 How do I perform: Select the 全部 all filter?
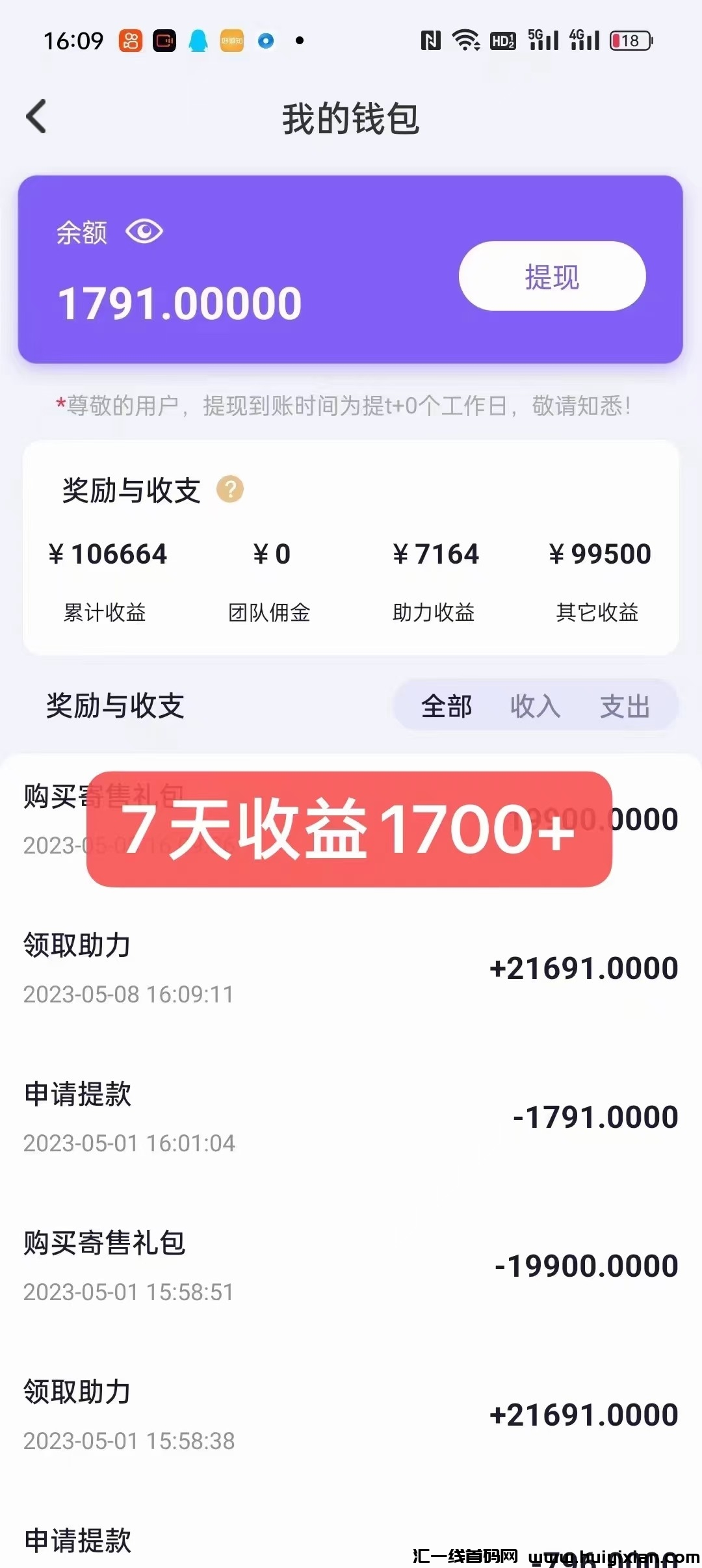tap(447, 705)
